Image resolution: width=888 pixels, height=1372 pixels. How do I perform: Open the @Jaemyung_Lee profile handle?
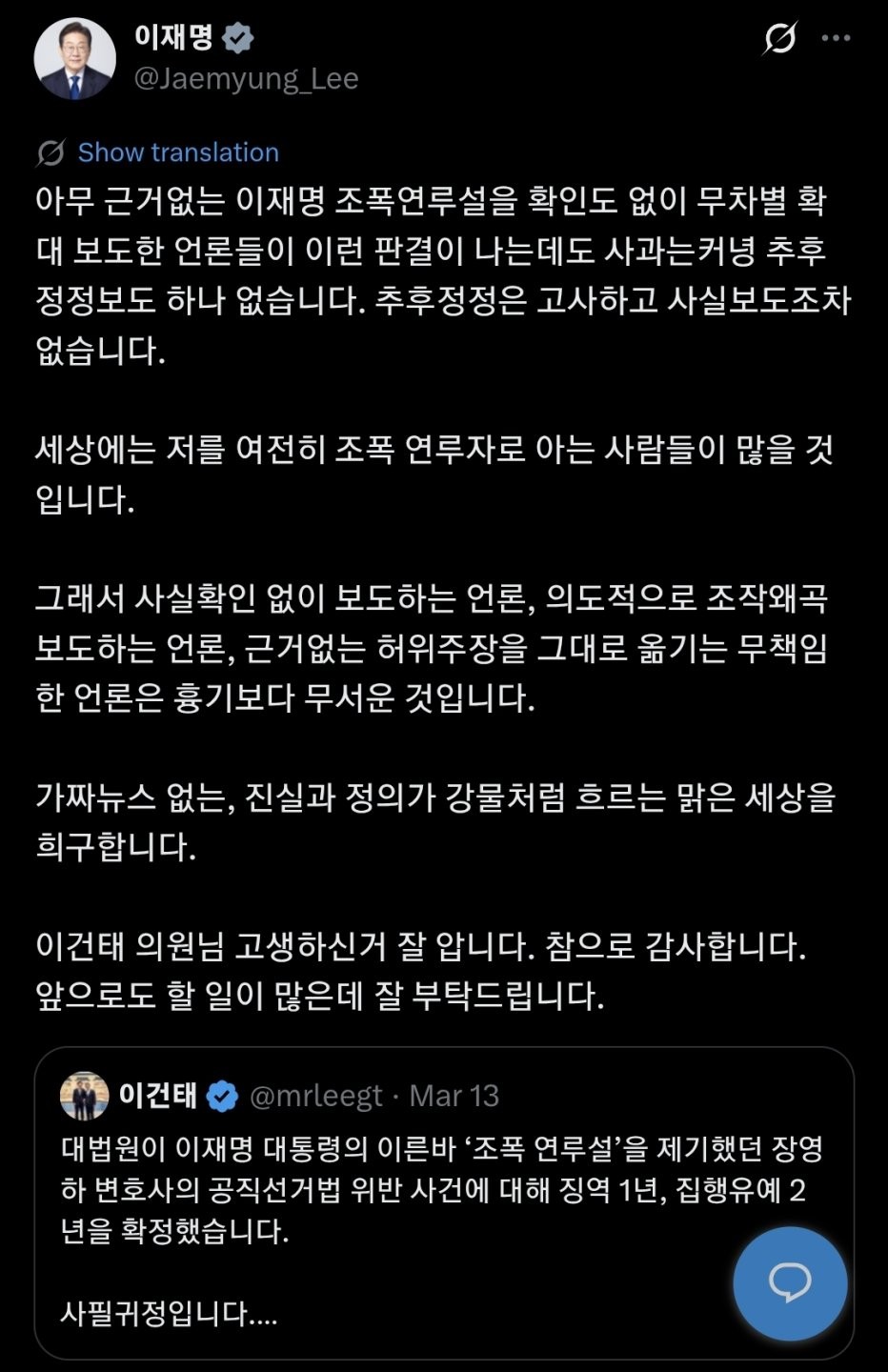[x=247, y=78]
